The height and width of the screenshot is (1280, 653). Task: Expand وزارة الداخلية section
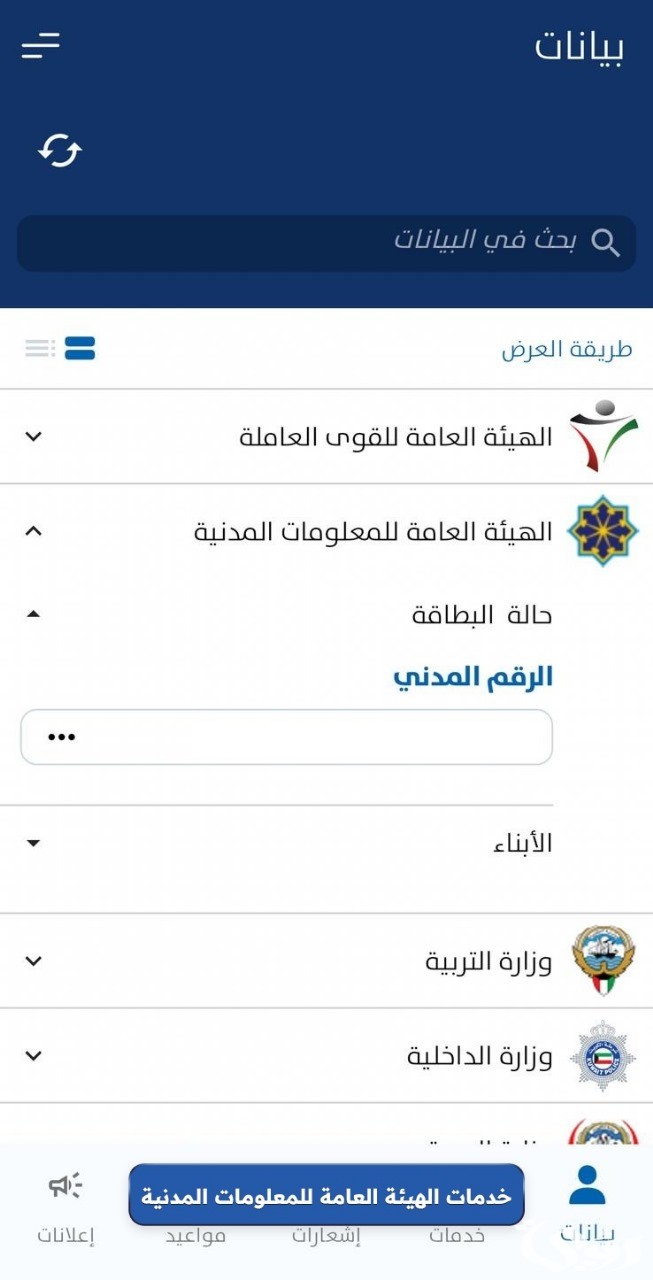point(326,1056)
